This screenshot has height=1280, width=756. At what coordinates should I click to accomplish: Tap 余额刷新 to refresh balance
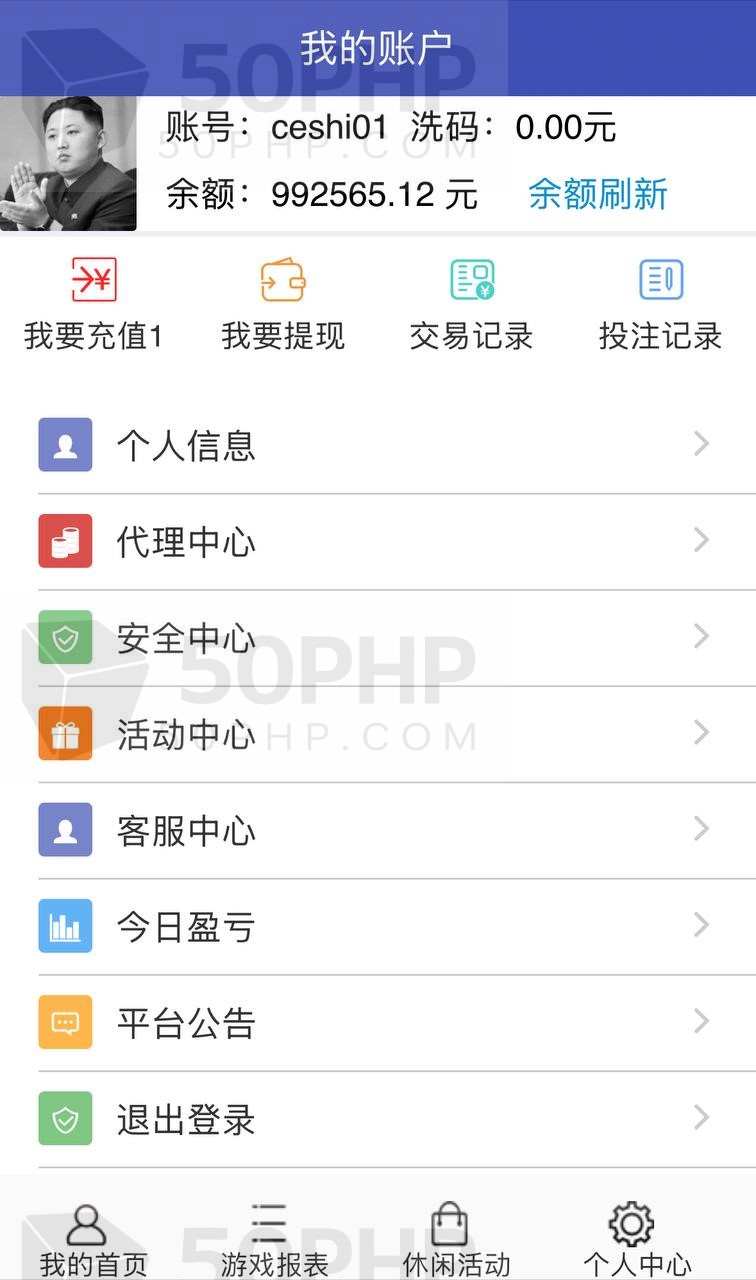pos(597,194)
